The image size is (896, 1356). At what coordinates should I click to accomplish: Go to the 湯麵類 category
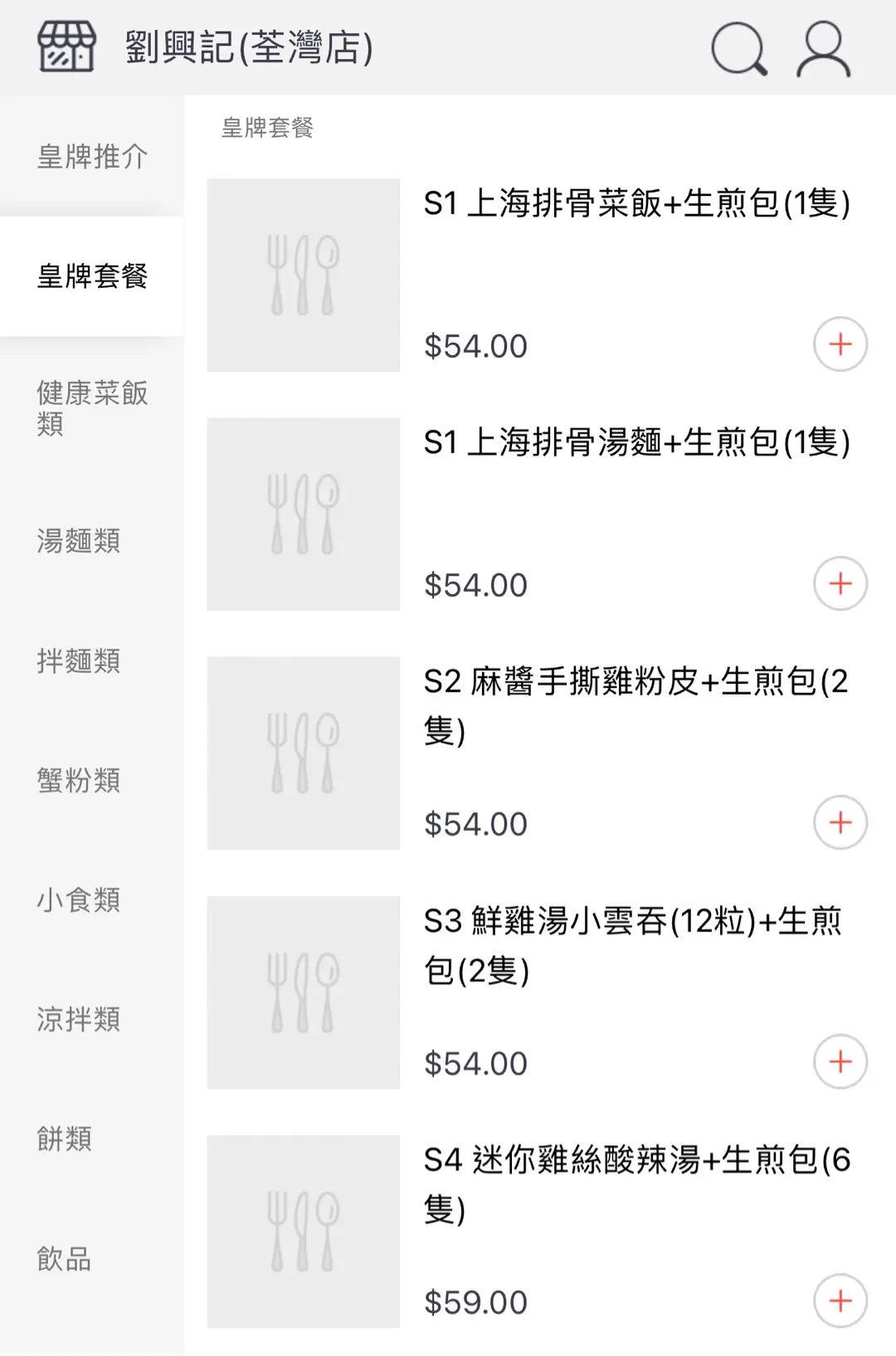click(79, 541)
